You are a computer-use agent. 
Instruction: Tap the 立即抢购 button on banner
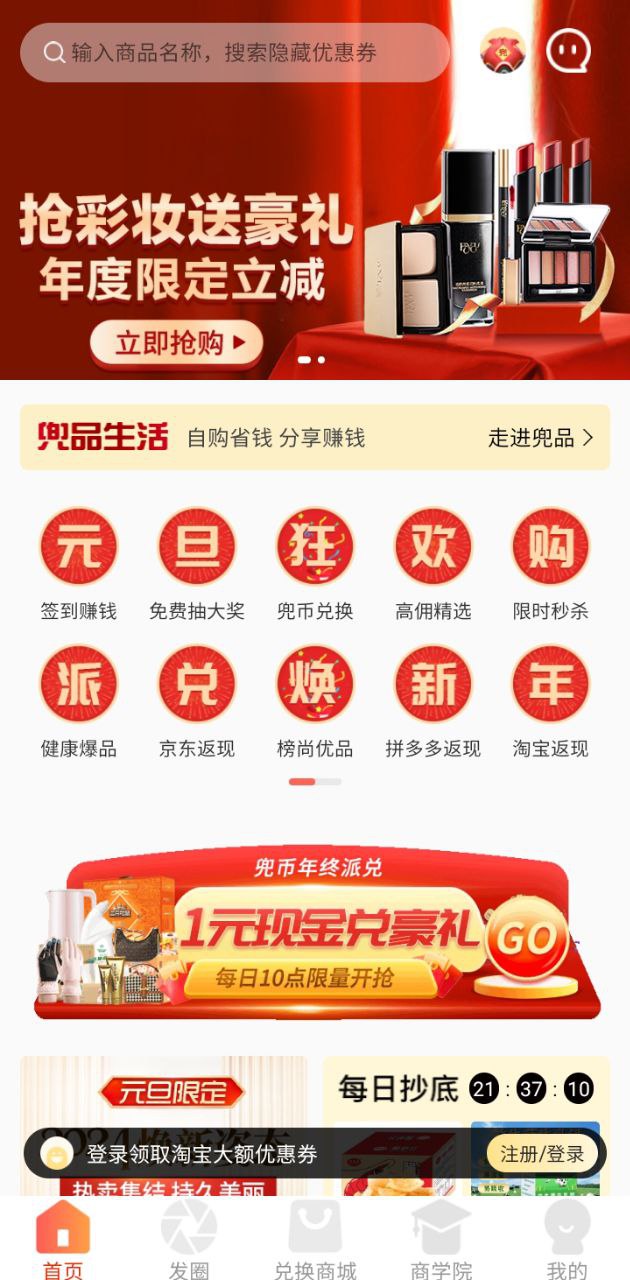click(177, 344)
